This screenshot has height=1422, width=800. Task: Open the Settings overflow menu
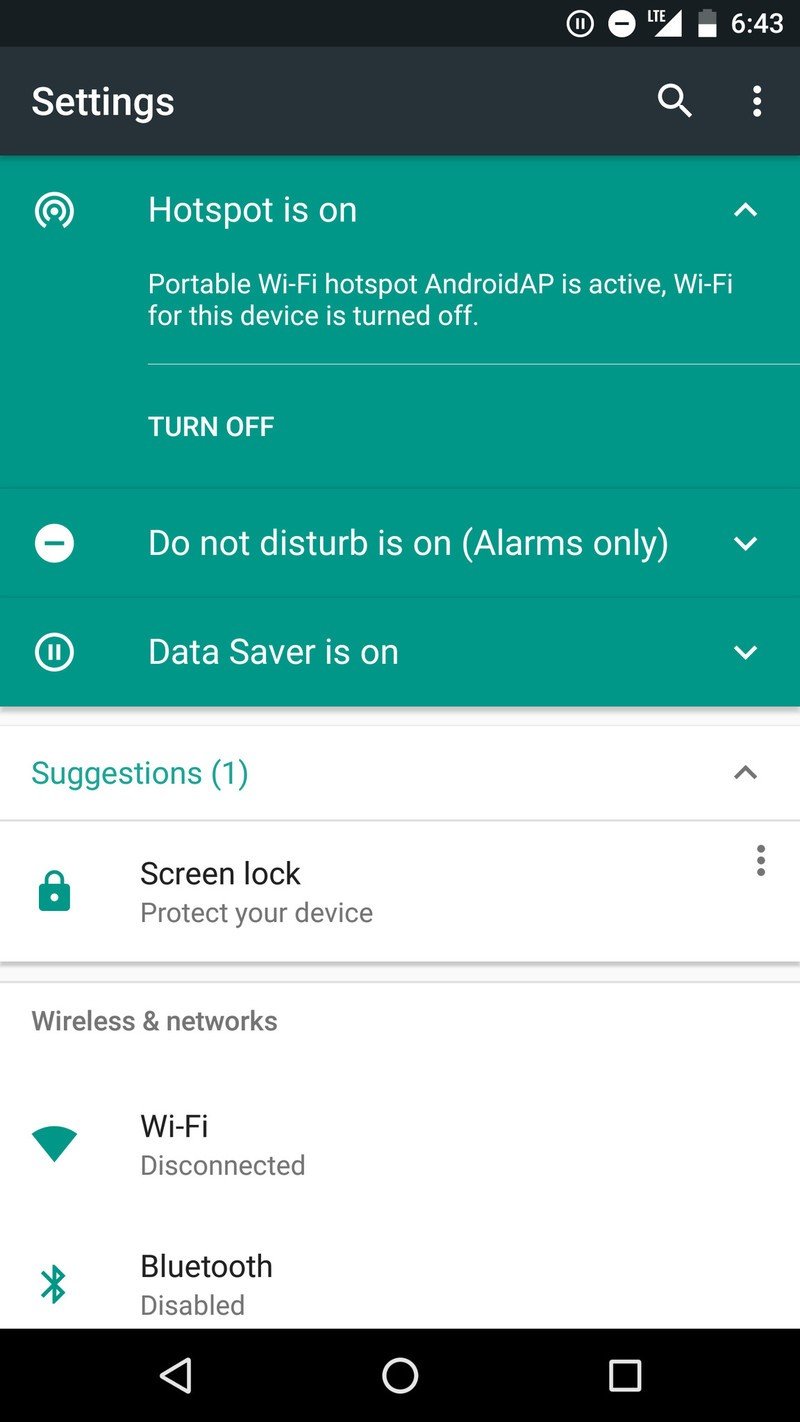tap(757, 101)
